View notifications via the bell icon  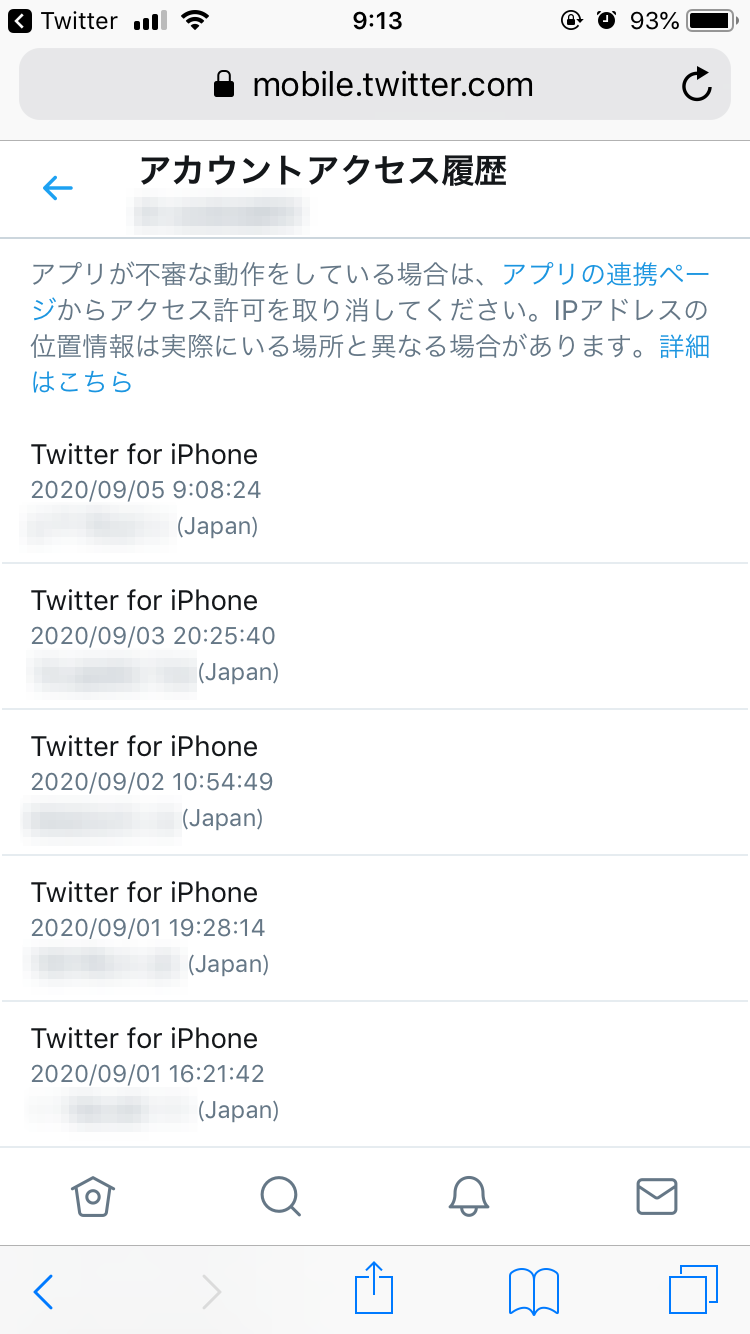pos(468,1196)
